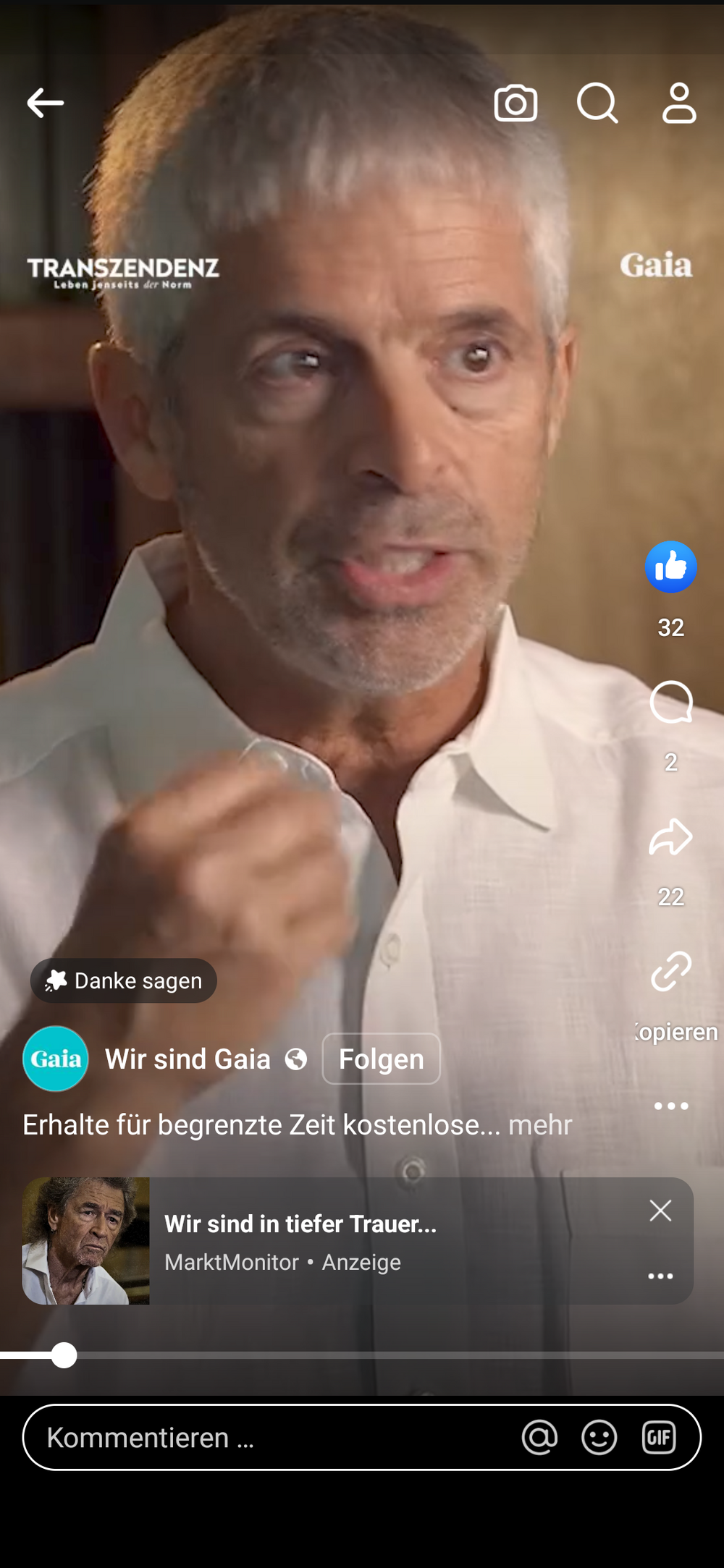Share this reel via arrow icon

[x=671, y=837]
